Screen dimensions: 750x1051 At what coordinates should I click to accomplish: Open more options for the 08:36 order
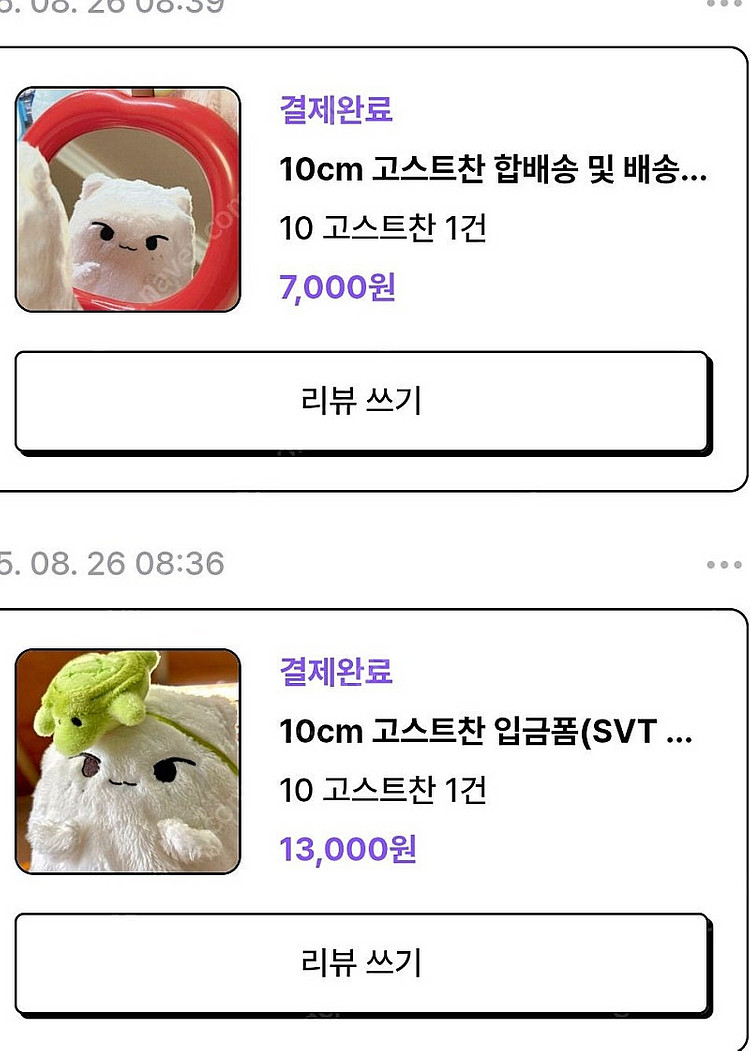pos(723,565)
